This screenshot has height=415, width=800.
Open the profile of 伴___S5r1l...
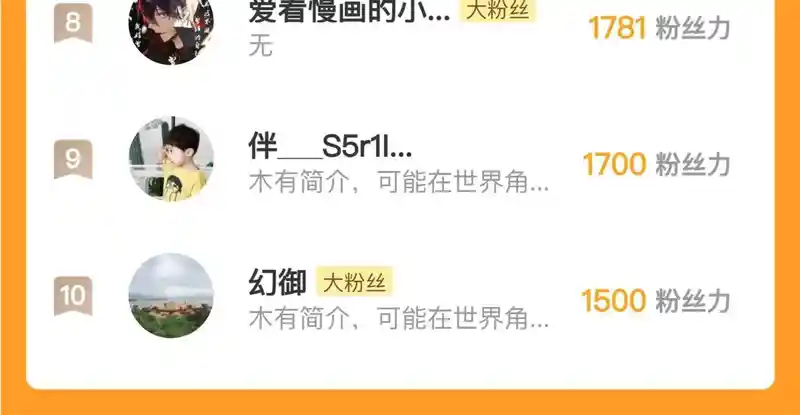(171, 160)
